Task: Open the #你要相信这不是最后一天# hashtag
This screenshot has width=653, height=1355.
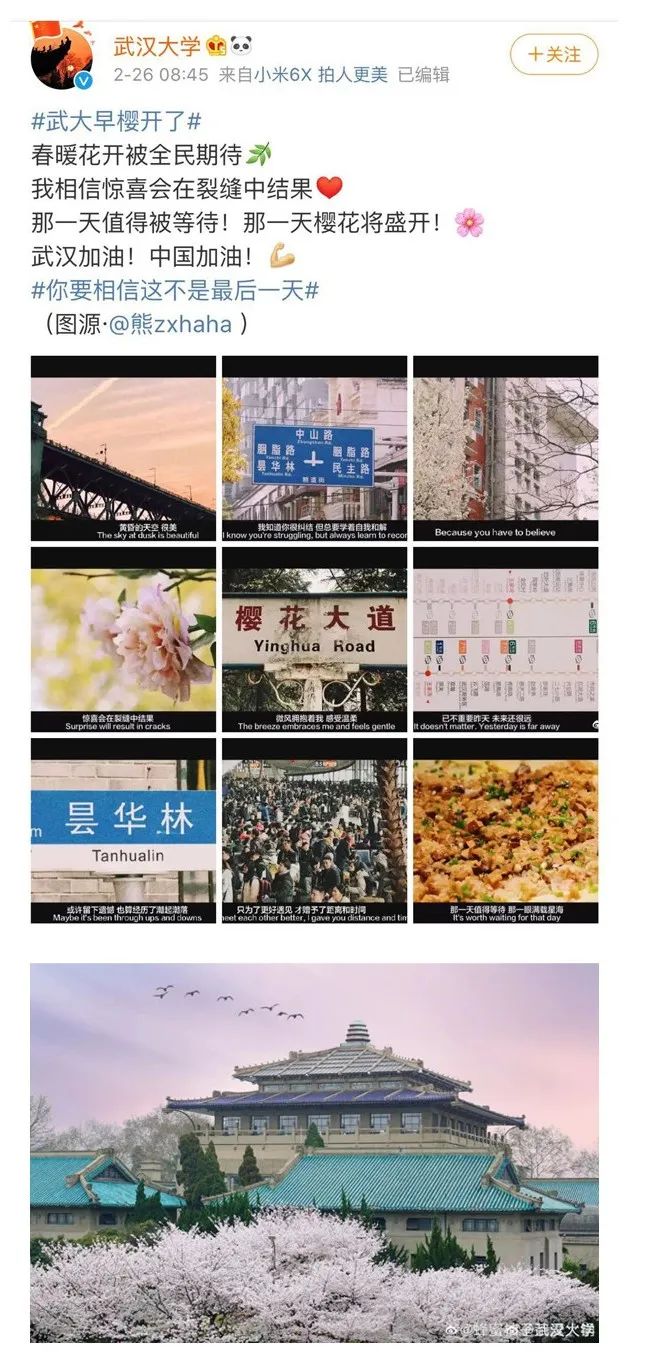Action: click(x=175, y=291)
